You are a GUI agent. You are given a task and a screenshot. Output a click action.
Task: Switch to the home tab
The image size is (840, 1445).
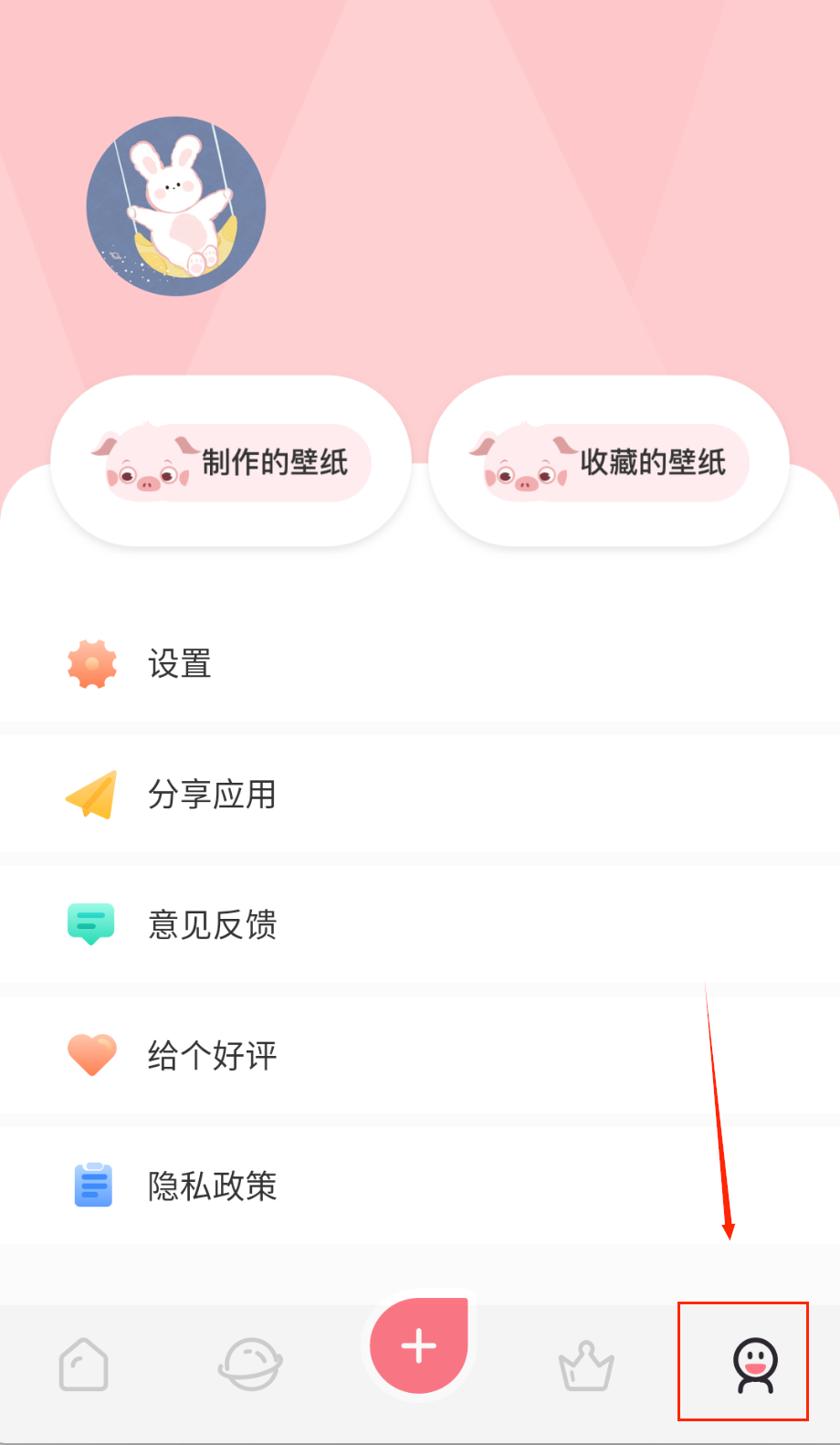[x=84, y=1365]
